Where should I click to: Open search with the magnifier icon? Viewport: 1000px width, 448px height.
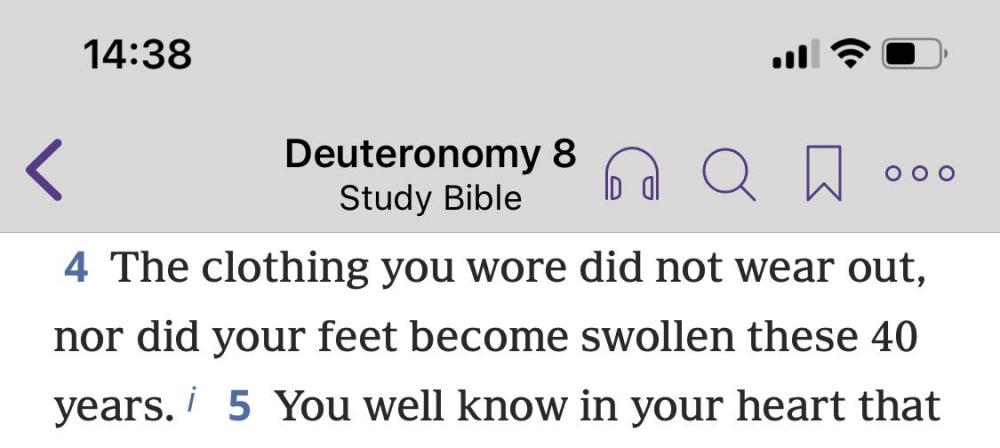tap(728, 174)
